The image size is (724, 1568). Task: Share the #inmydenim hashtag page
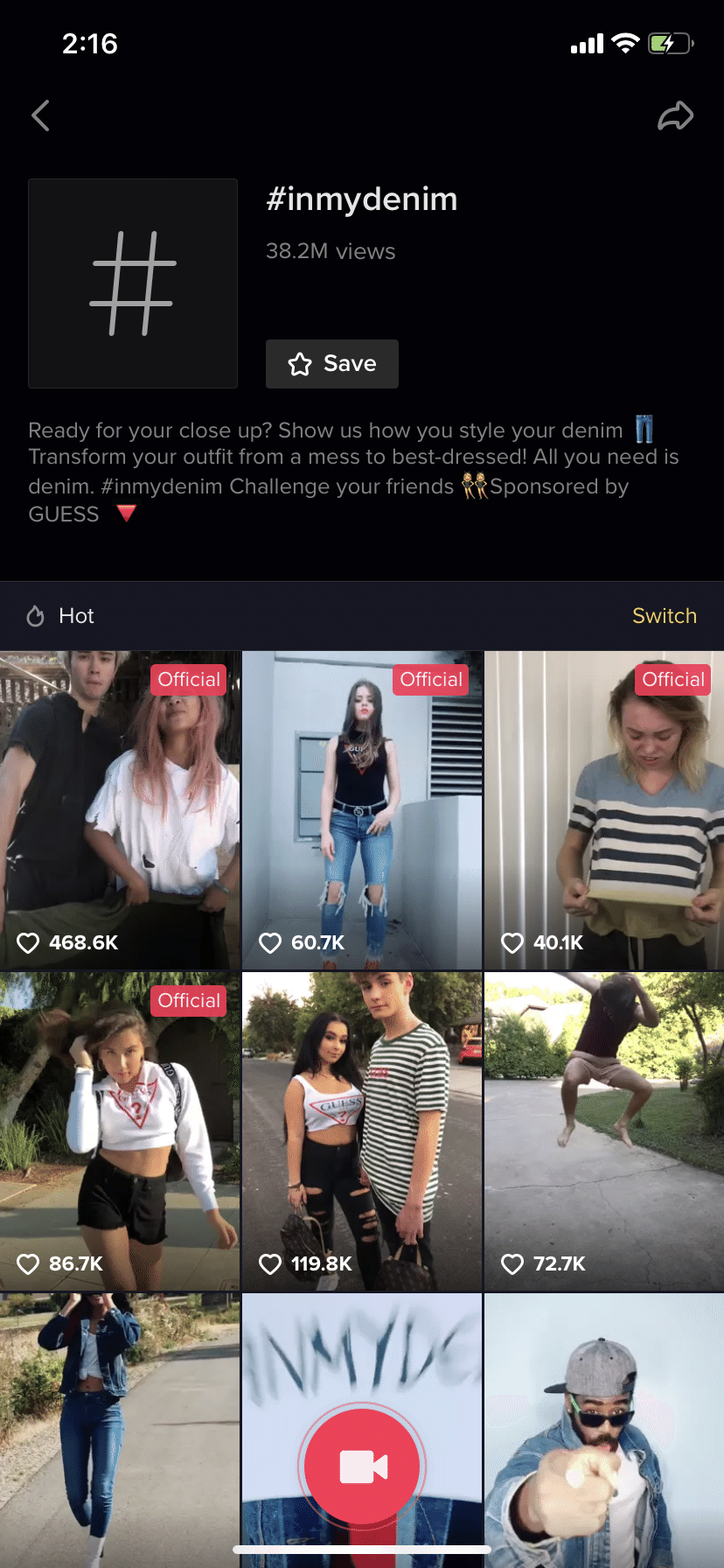(675, 115)
